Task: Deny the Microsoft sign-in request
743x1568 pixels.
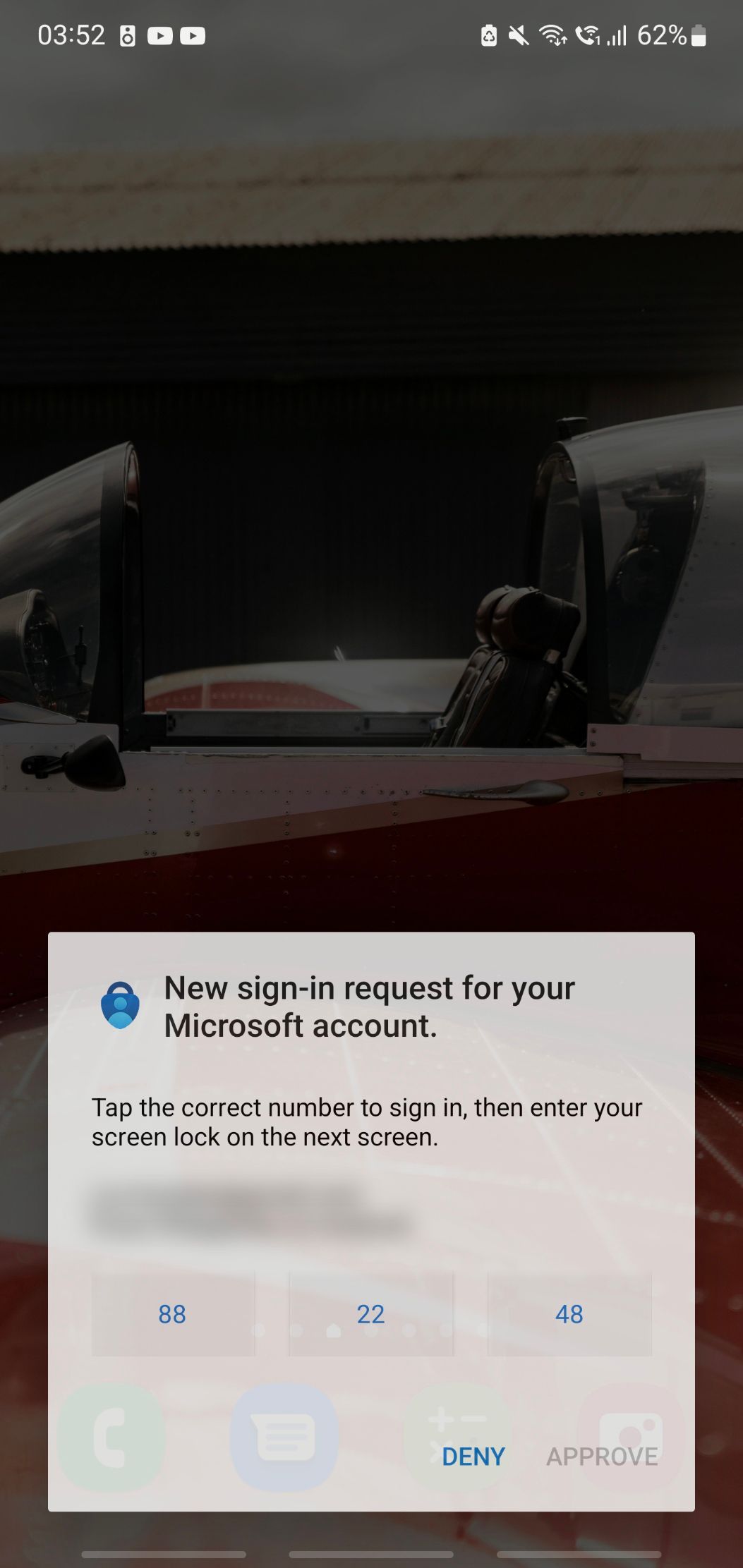Action: (473, 1457)
